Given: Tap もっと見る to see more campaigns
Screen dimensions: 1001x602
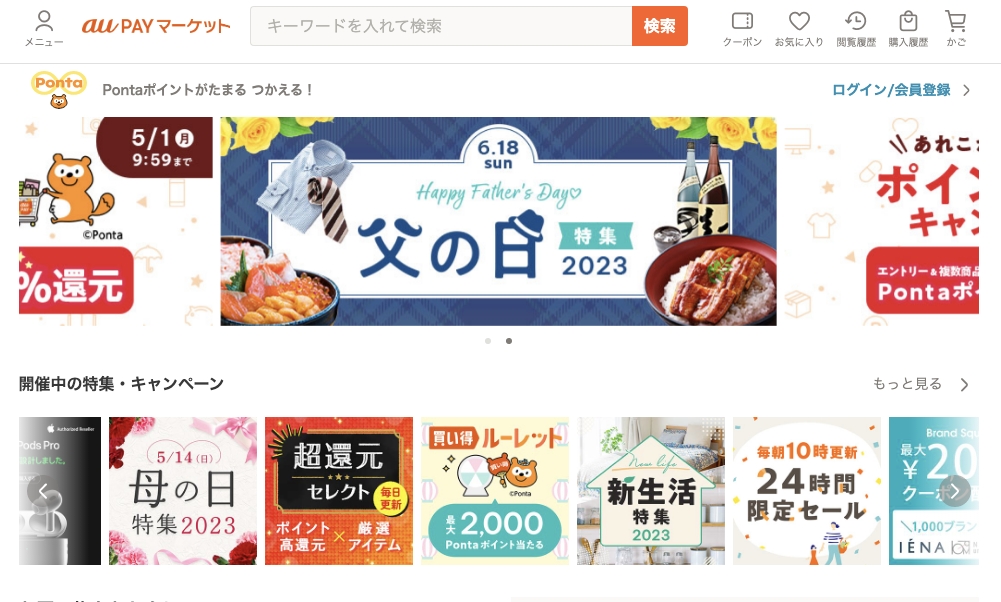Looking at the screenshot, I should [x=907, y=384].
